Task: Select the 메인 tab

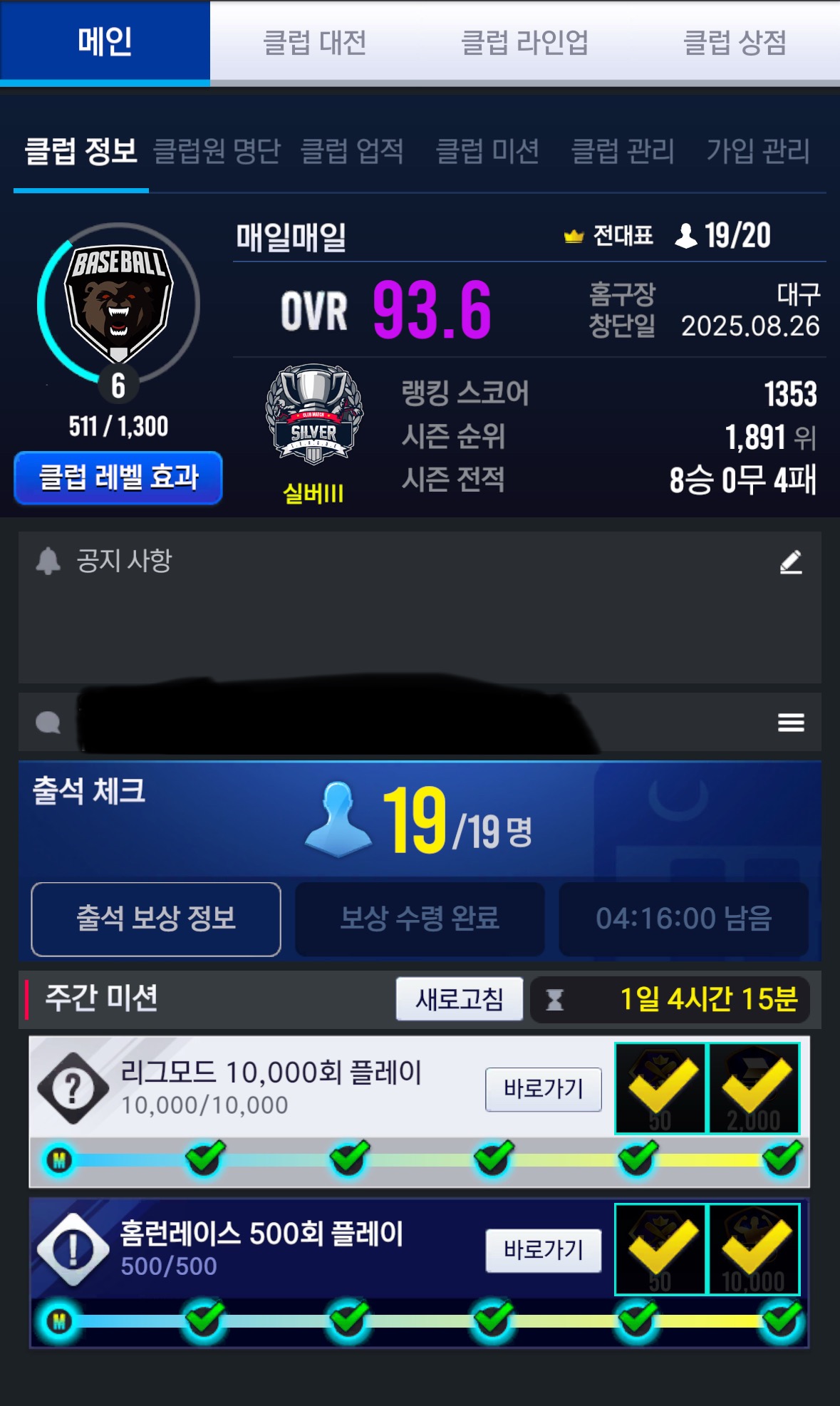Action: 105,41
